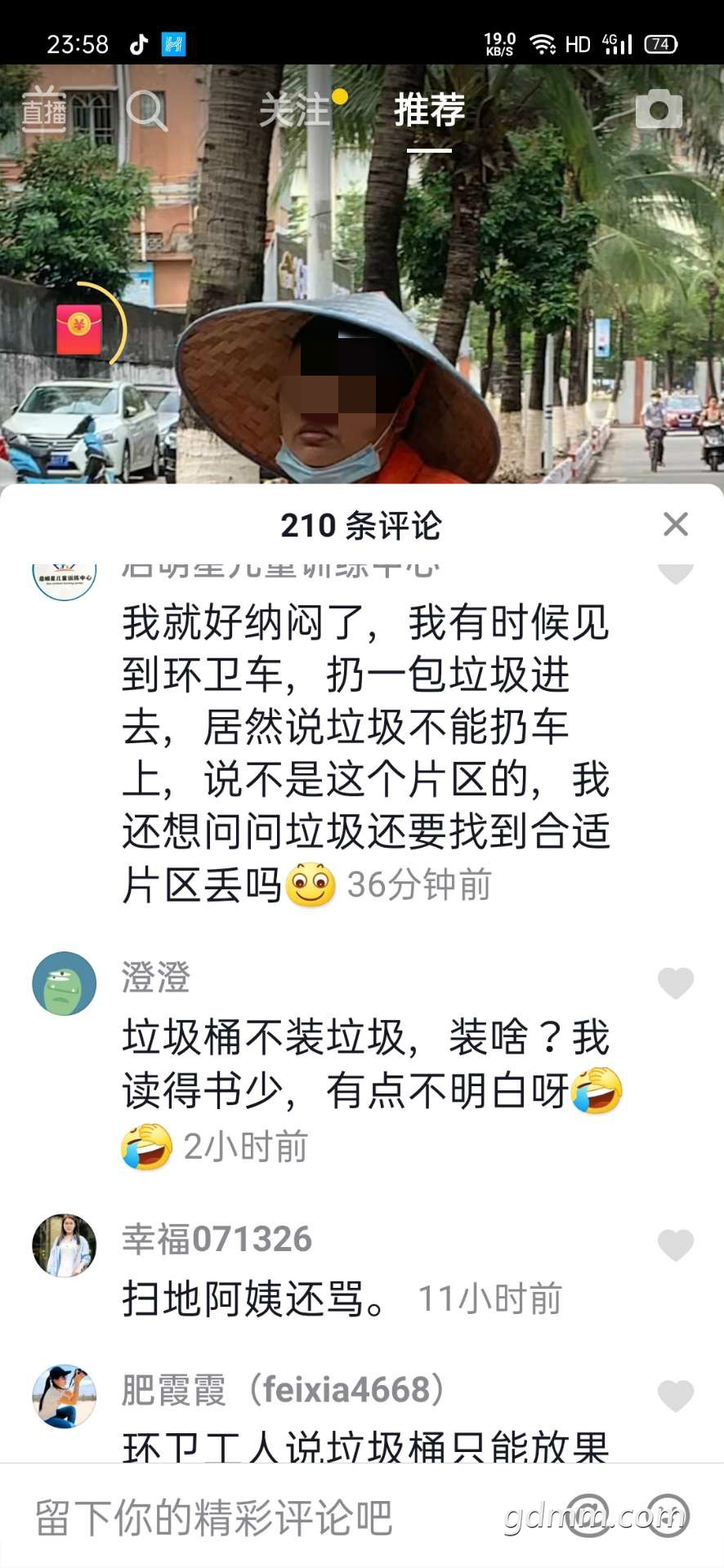
Task: Switch to the 关注 tab
Action: (294, 110)
